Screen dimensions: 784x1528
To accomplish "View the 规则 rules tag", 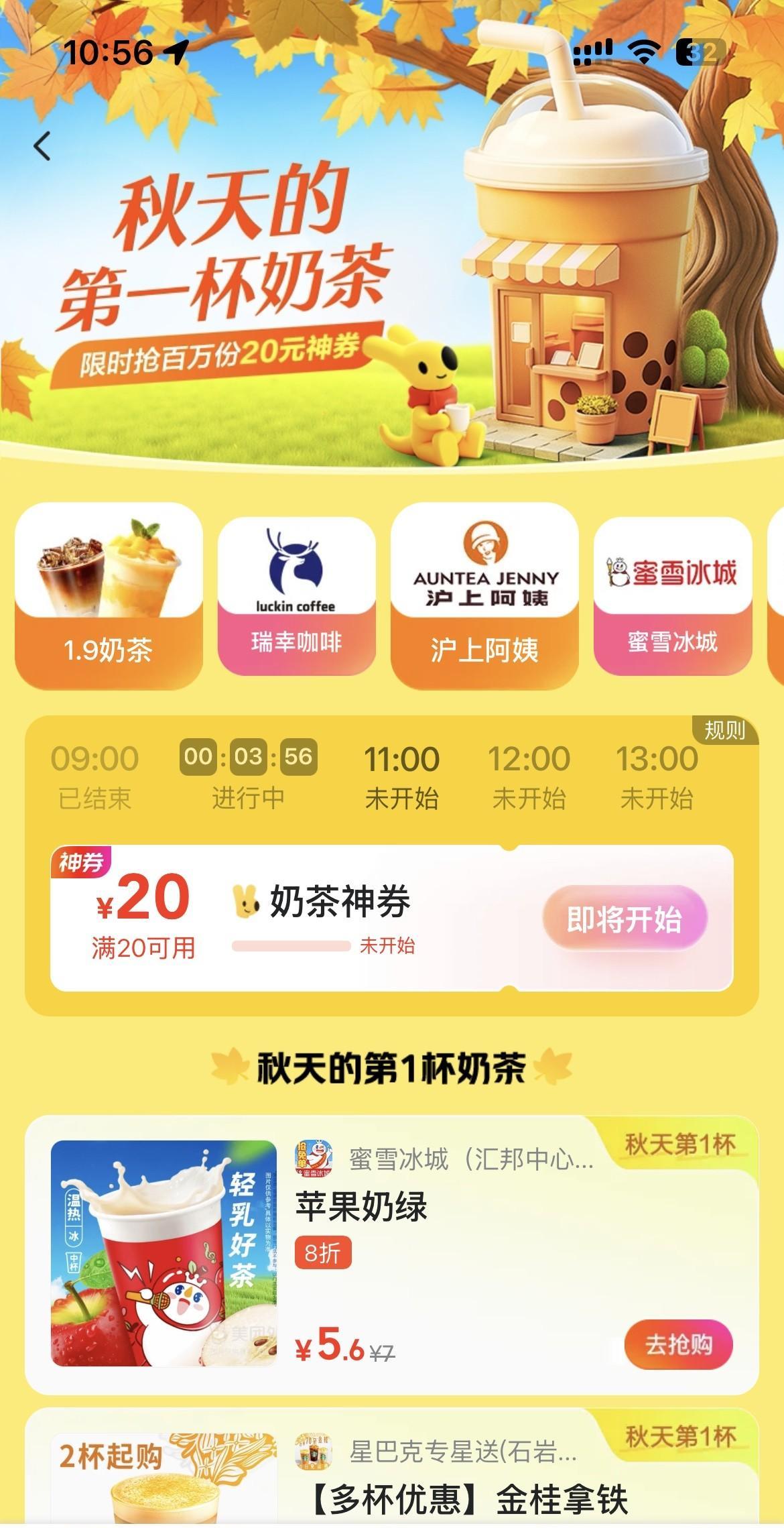I will click(x=724, y=730).
